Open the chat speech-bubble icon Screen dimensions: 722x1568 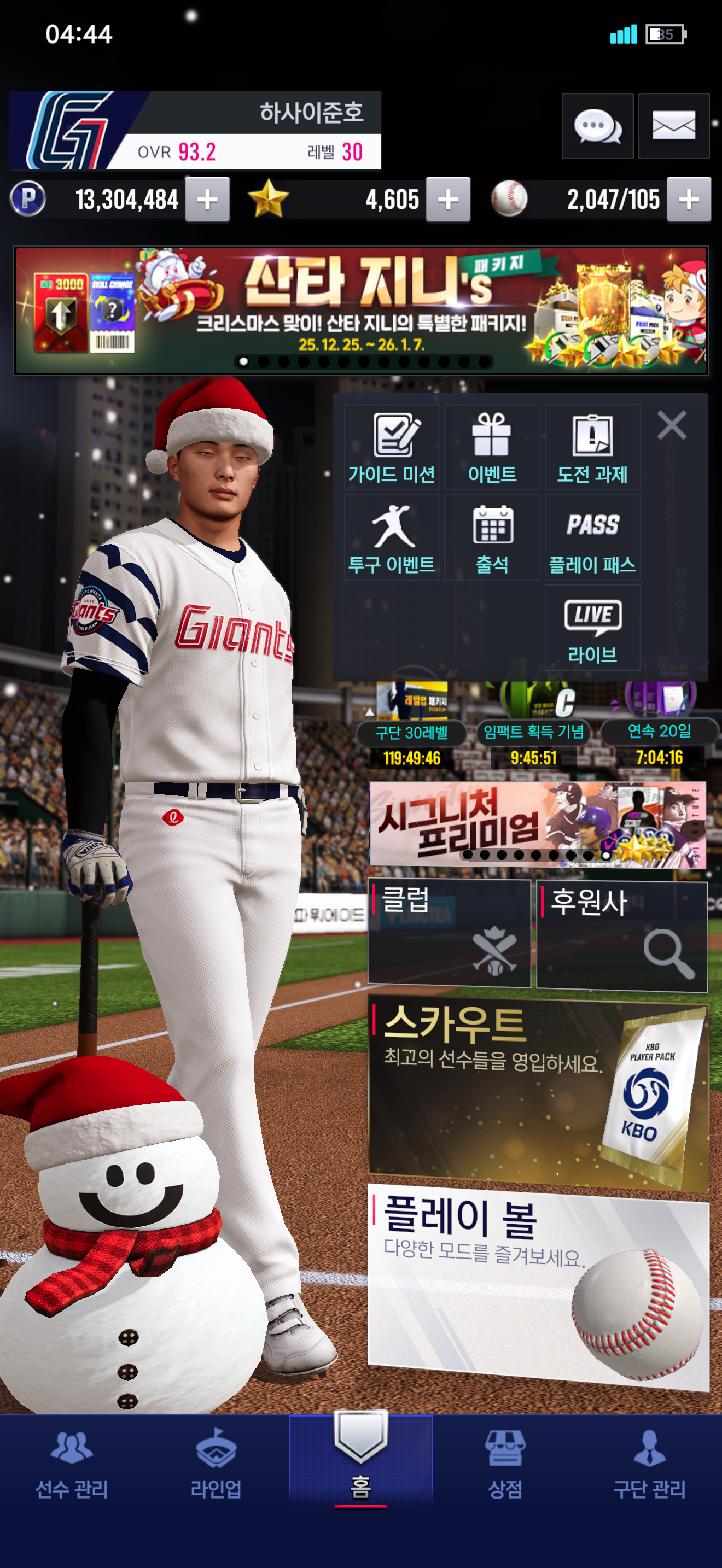click(x=597, y=127)
